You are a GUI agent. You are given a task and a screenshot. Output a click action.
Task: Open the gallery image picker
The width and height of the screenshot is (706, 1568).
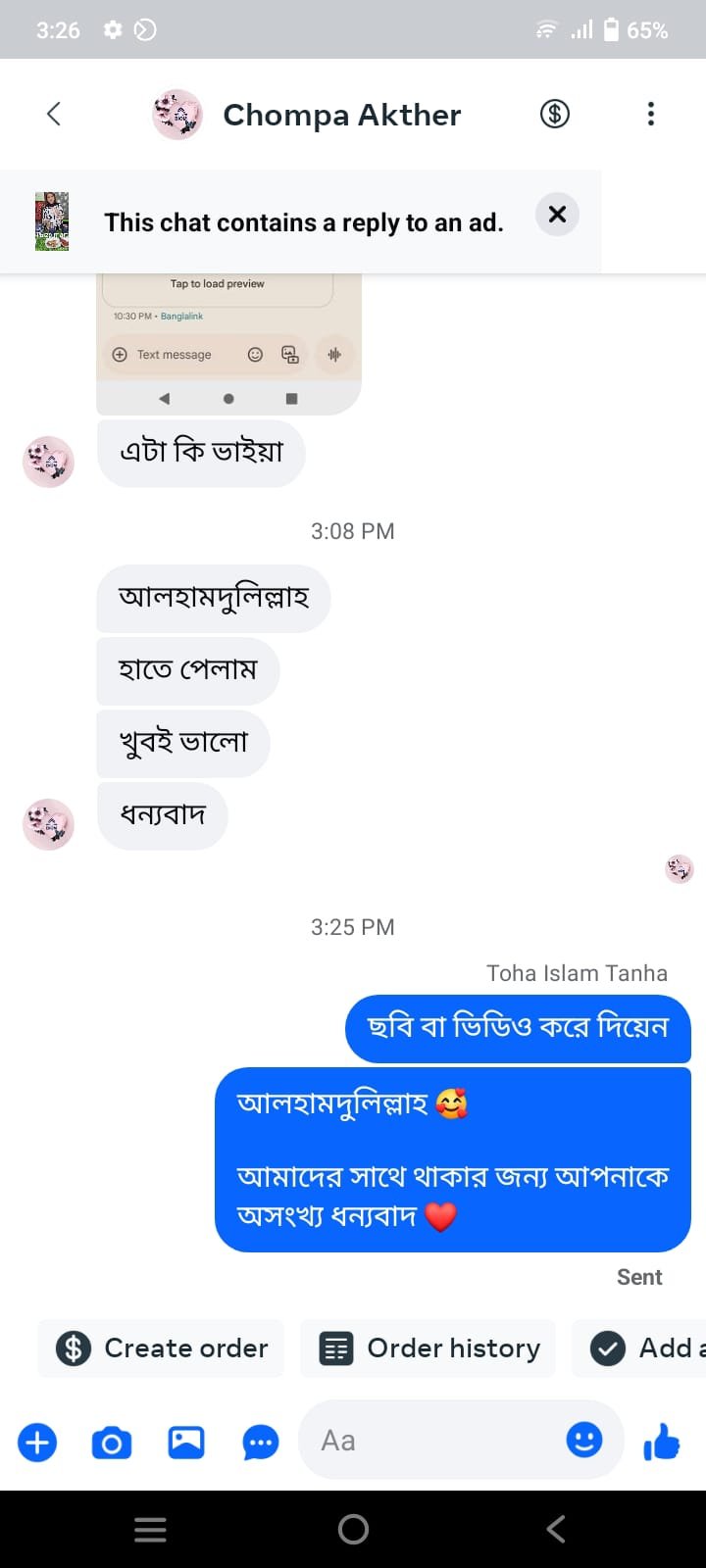click(x=186, y=1442)
